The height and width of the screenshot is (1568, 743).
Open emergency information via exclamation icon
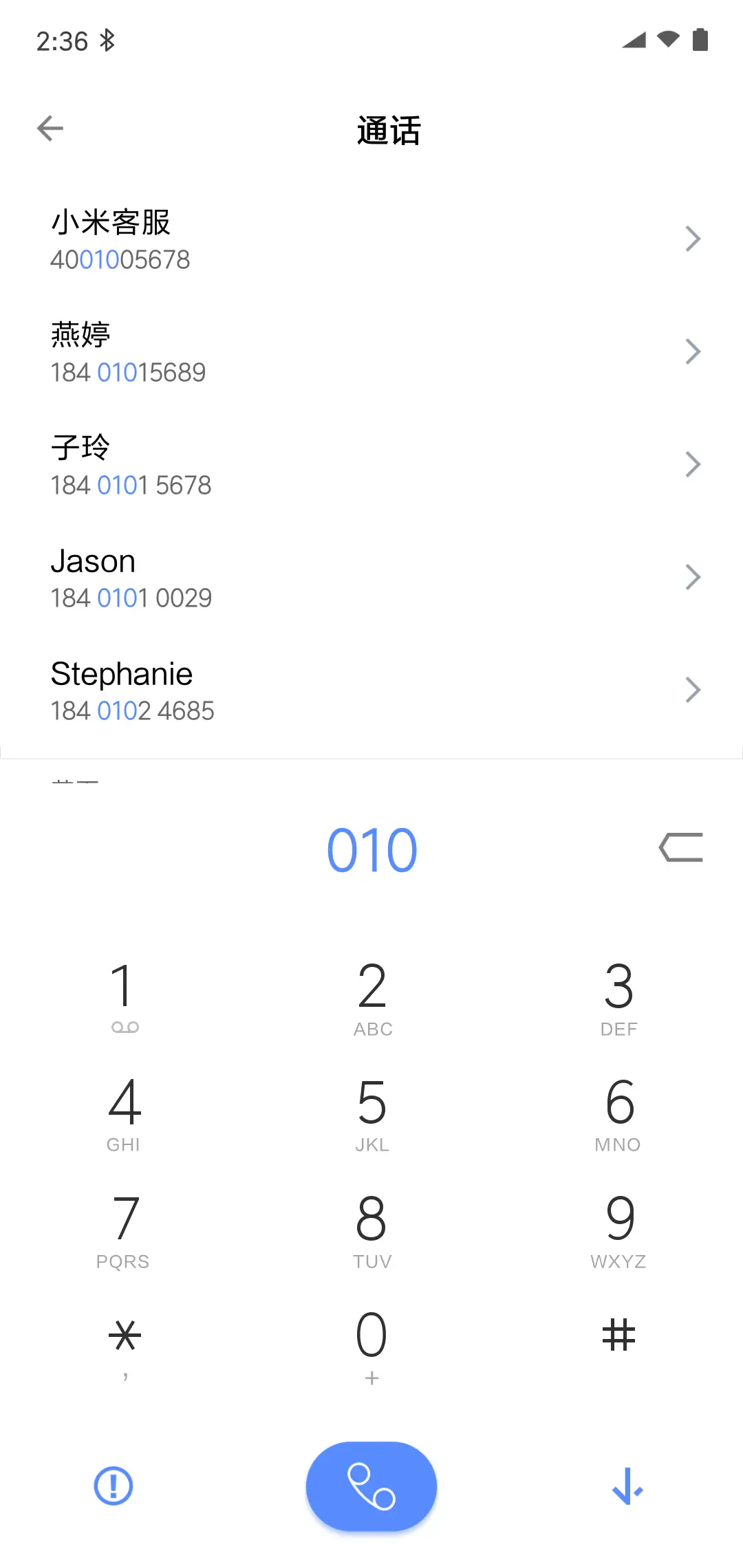112,1485
